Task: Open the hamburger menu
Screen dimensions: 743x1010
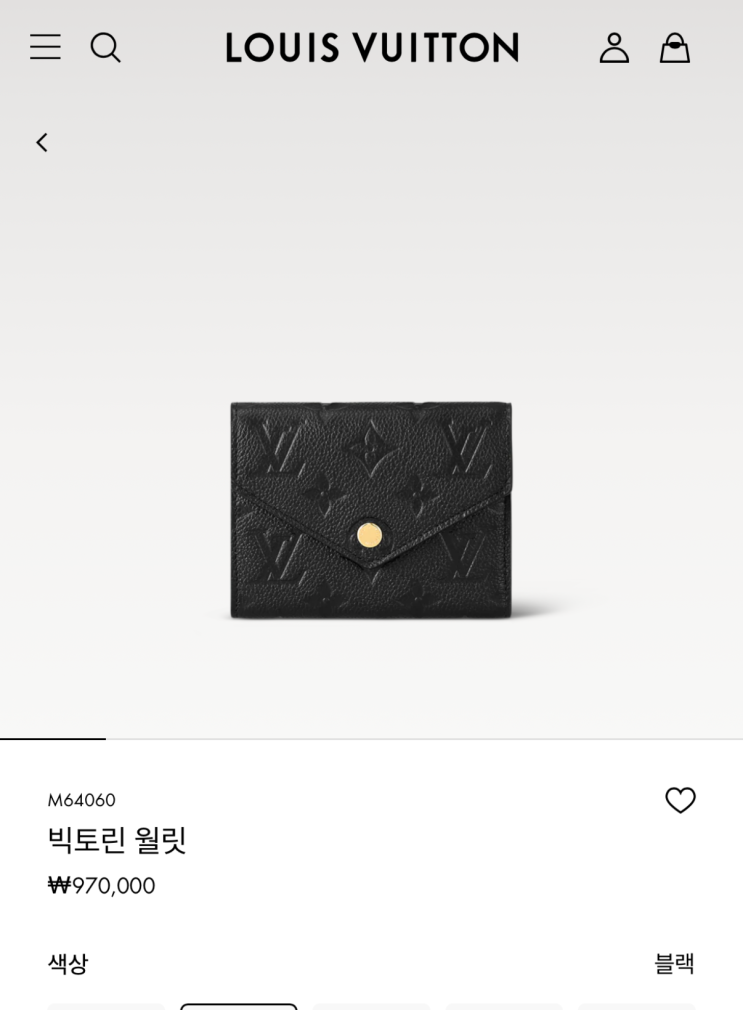Action: tap(45, 47)
